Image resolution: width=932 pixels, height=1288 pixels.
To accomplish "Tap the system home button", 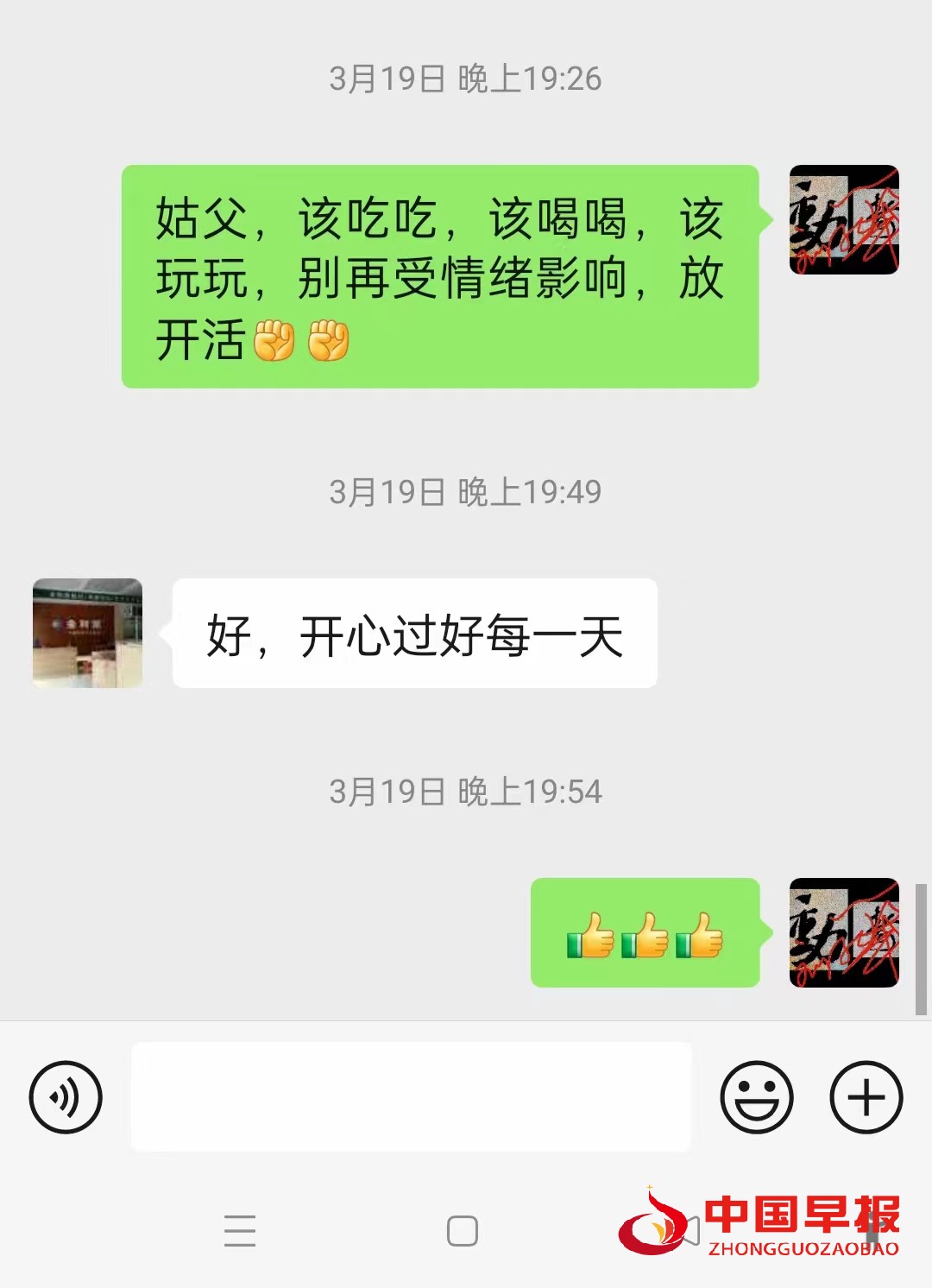I will pyautogui.click(x=463, y=1231).
